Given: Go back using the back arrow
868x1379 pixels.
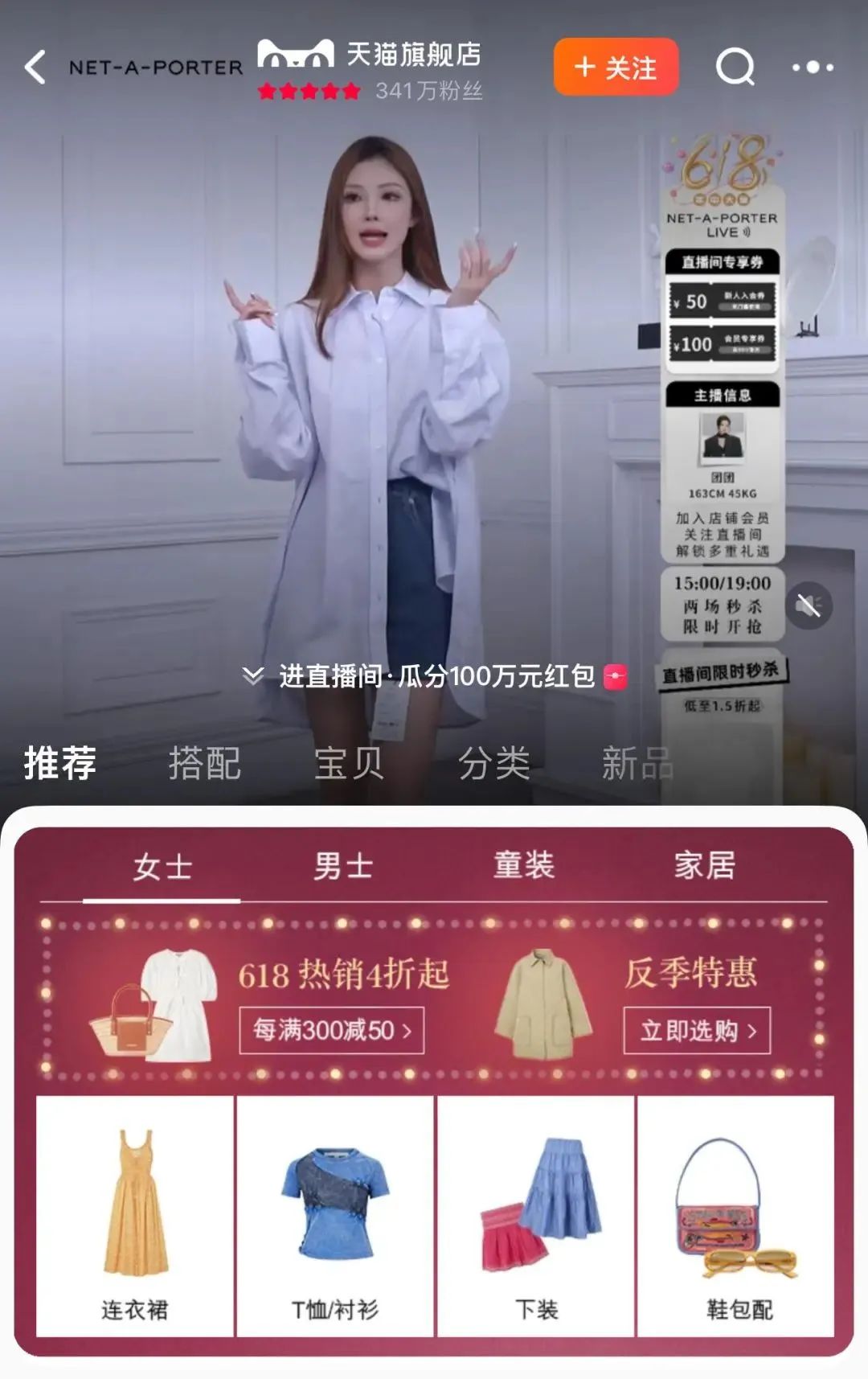Looking at the screenshot, I should click(x=35, y=67).
